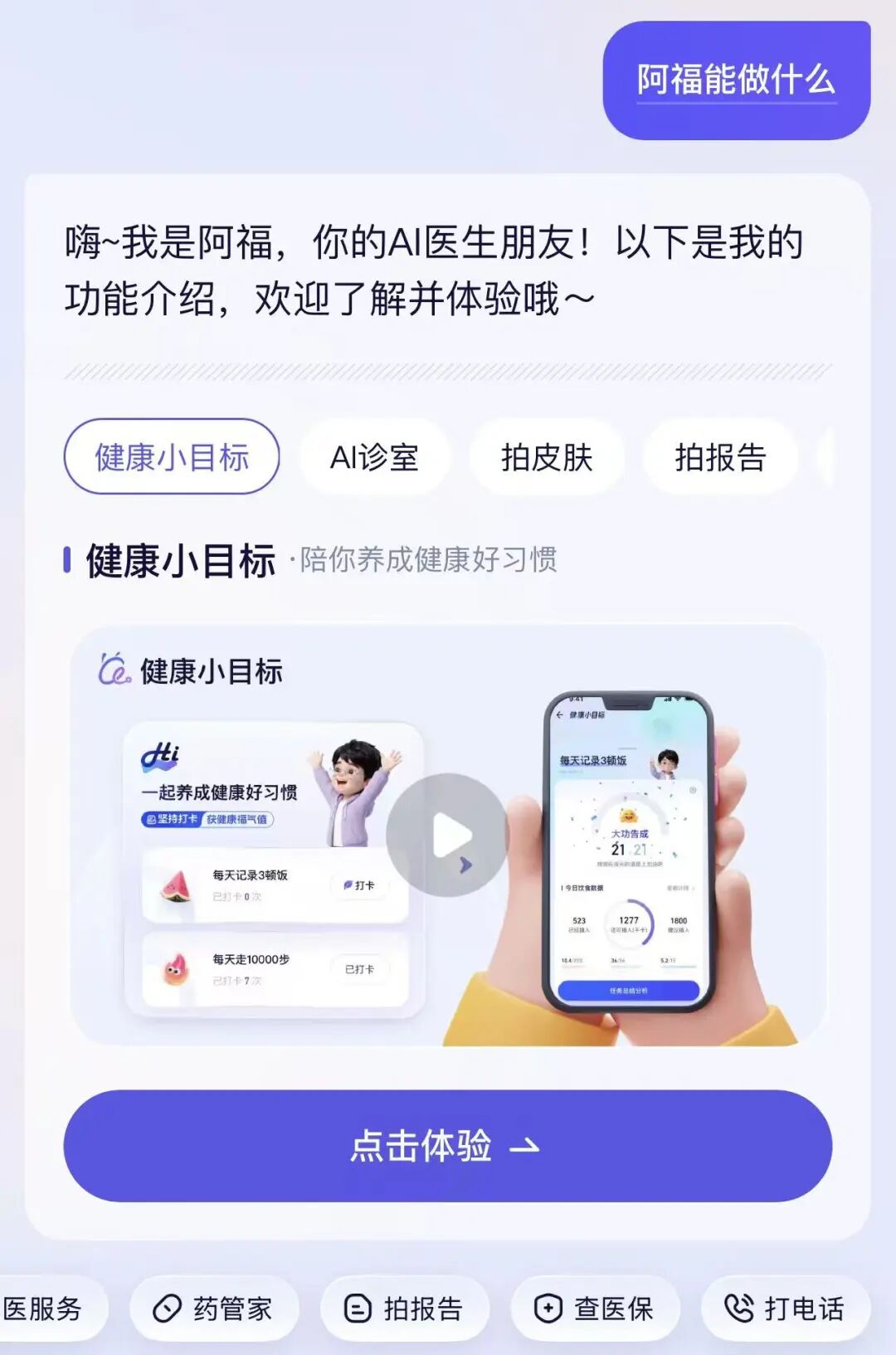Viewport: 896px width, 1355px height.
Task: Tap the 拍报告 chip with document icon
Action: [x=404, y=1309]
